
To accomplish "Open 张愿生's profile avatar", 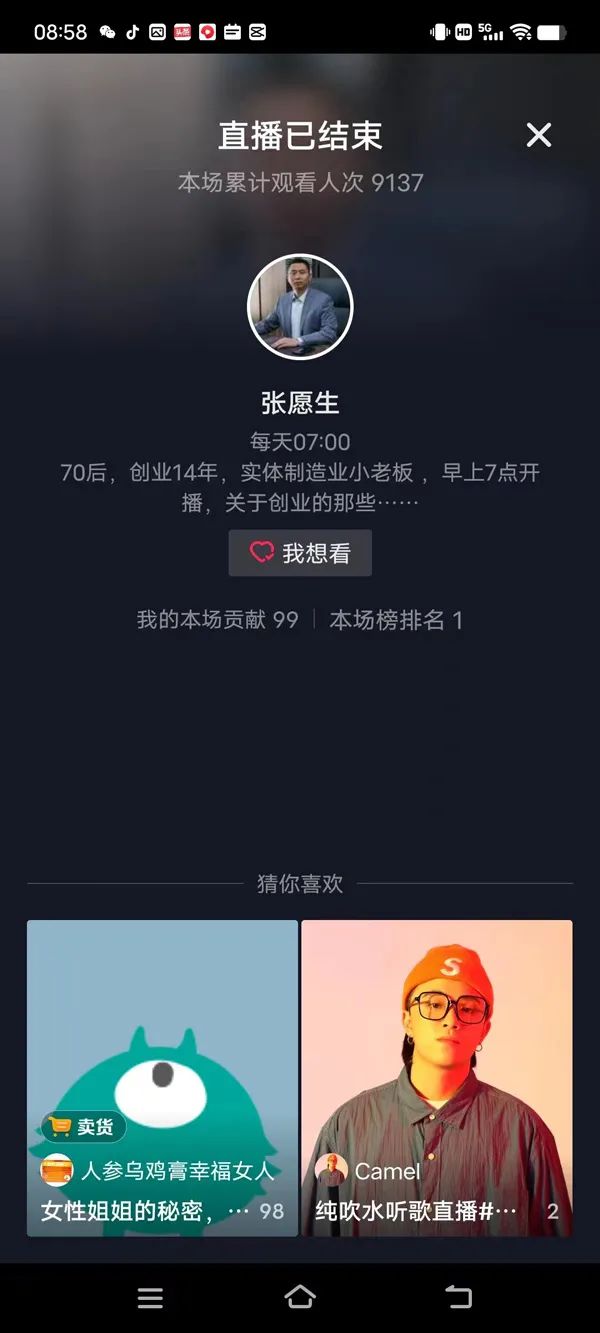I will click(x=300, y=307).
